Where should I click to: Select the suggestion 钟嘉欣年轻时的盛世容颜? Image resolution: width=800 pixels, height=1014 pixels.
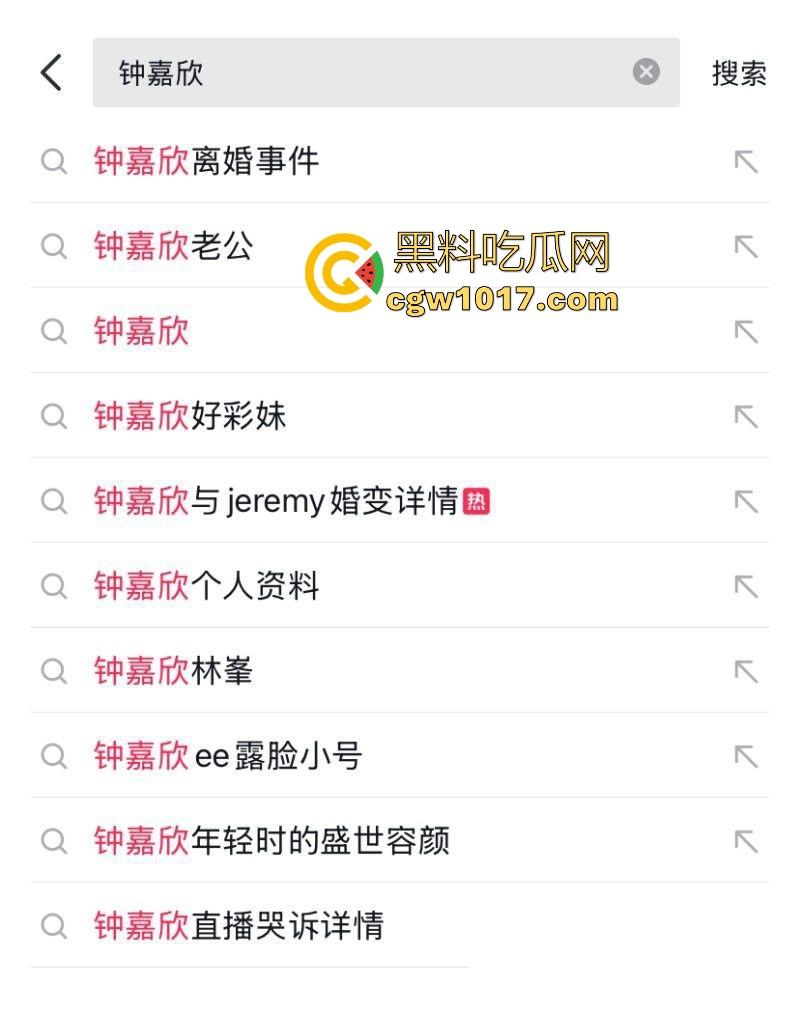click(270, 841)
